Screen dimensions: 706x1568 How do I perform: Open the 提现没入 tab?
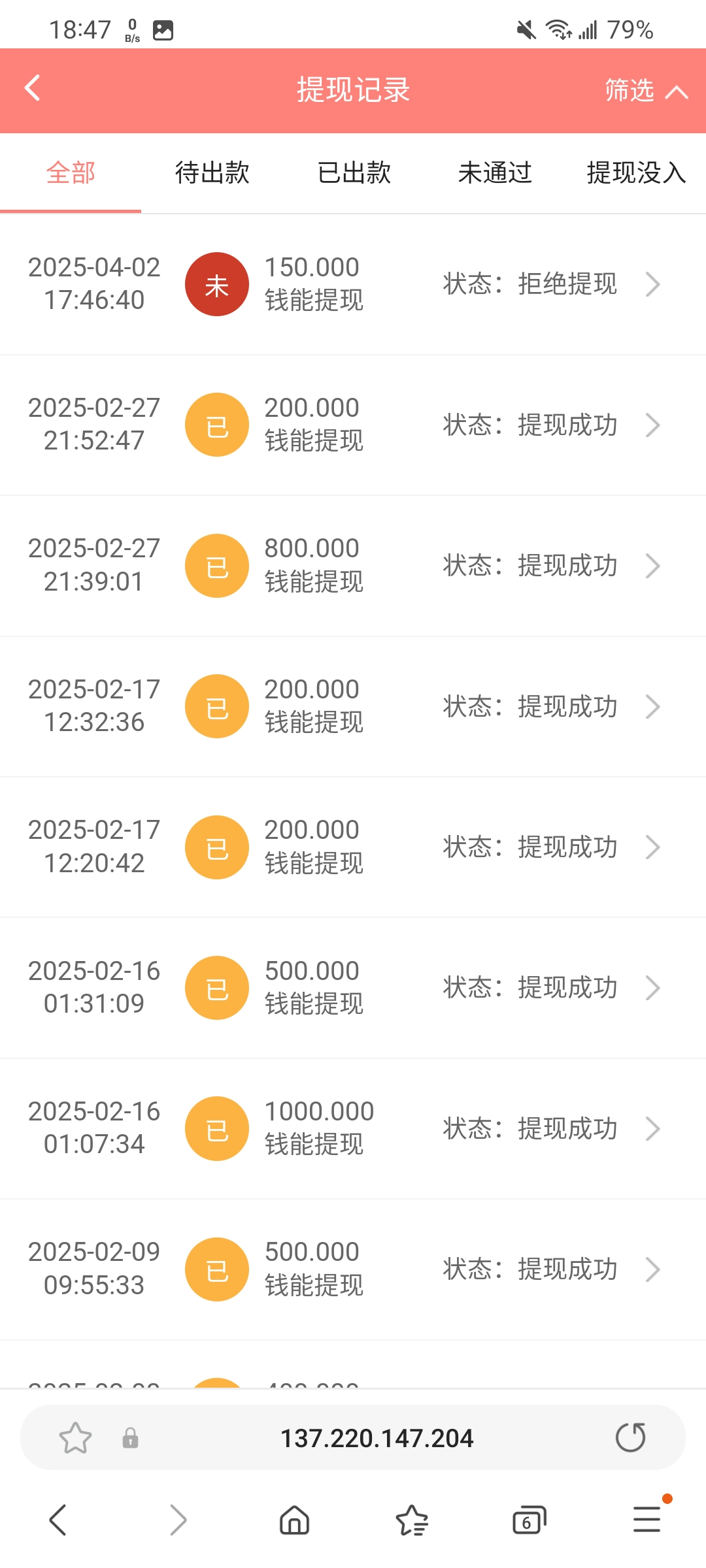[x=635, y=172]
